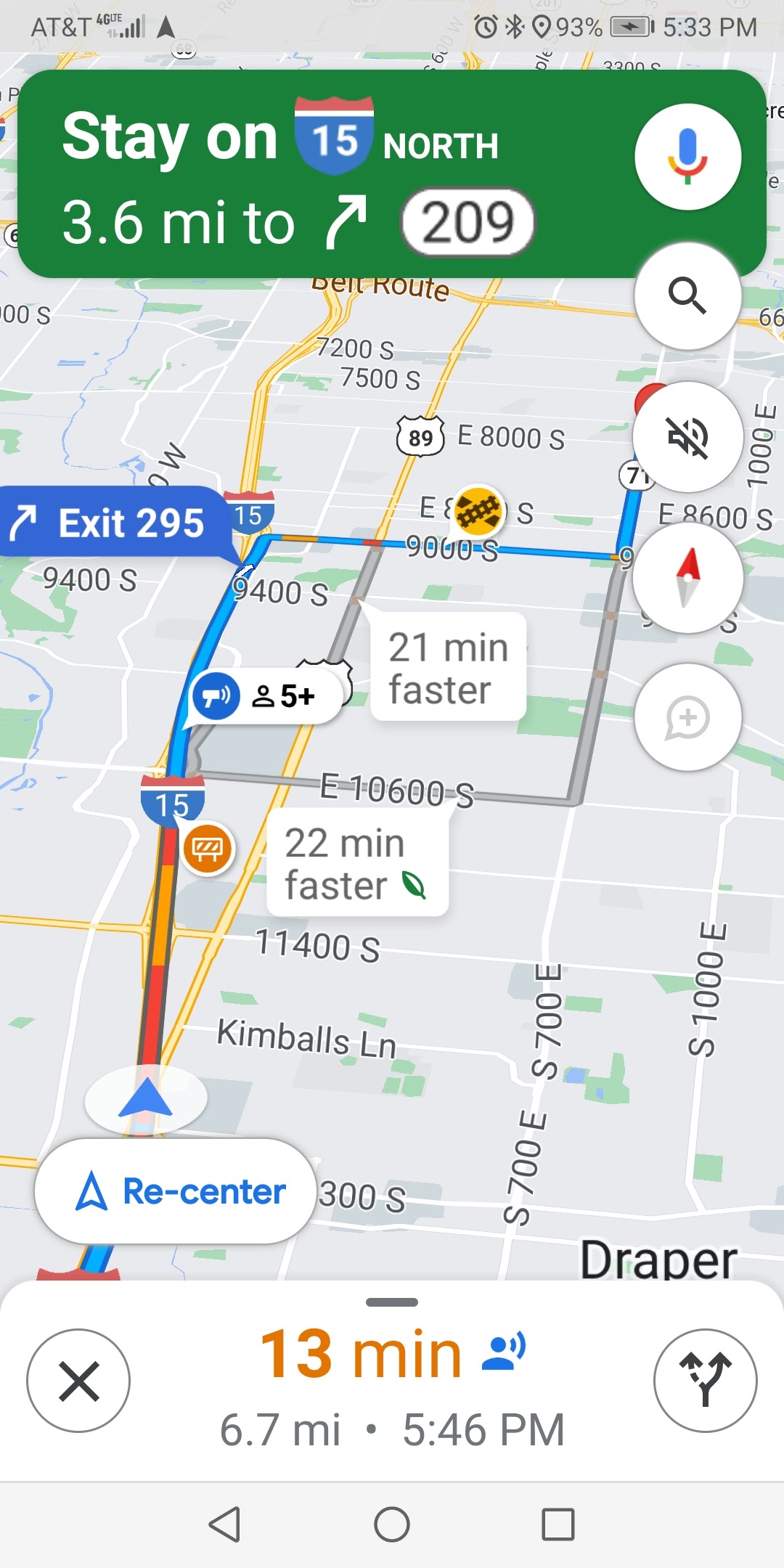Image resolution: width=784 pixels, height=1568 pixels.
Task: Expand the trip details bottom sheet handle
Action: pyautogui.click(x=392, y=1302)
